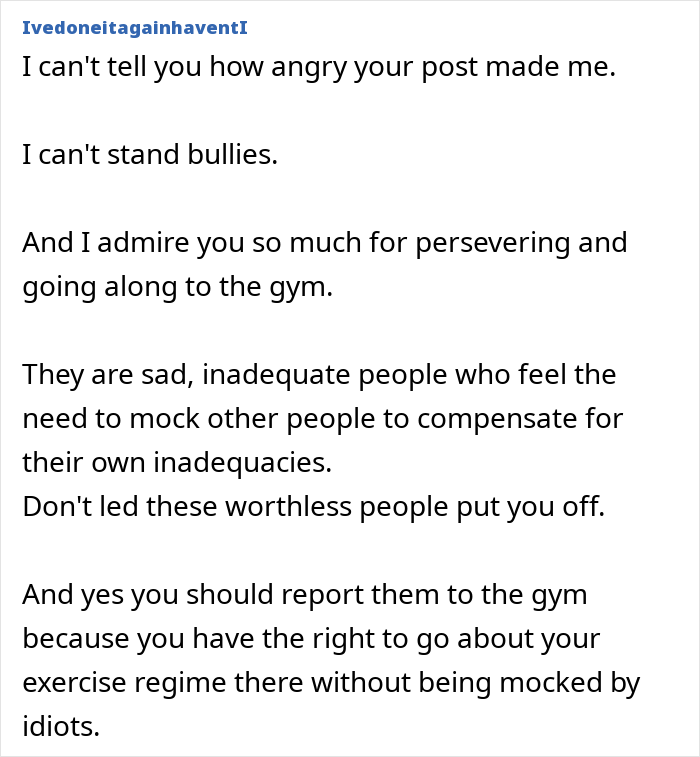Open IvedoneitagainhaventI's user profile
The width and height of the screenshot is (700, 757).
134,27
